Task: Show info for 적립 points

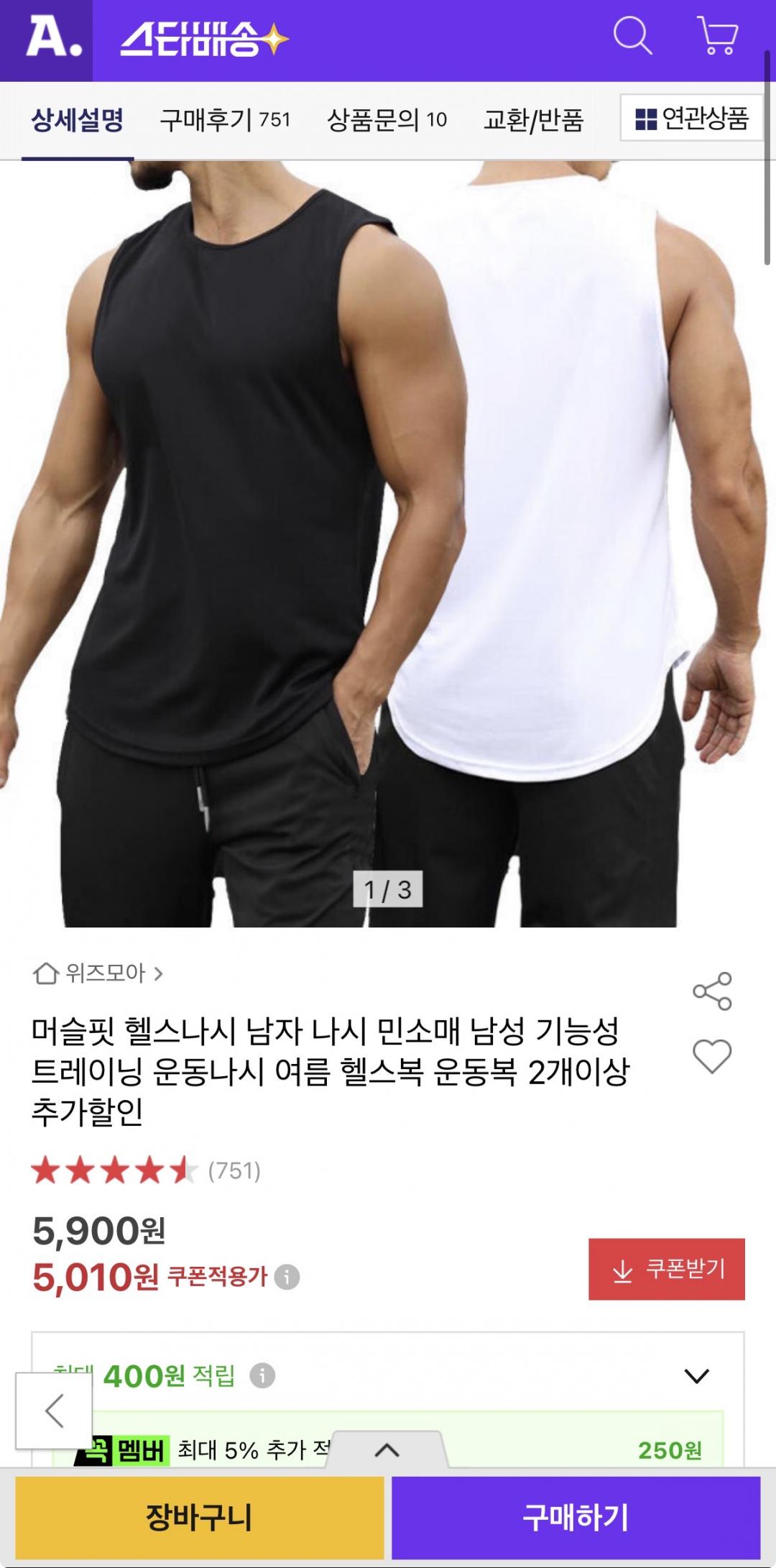Action: [262, 1375]
